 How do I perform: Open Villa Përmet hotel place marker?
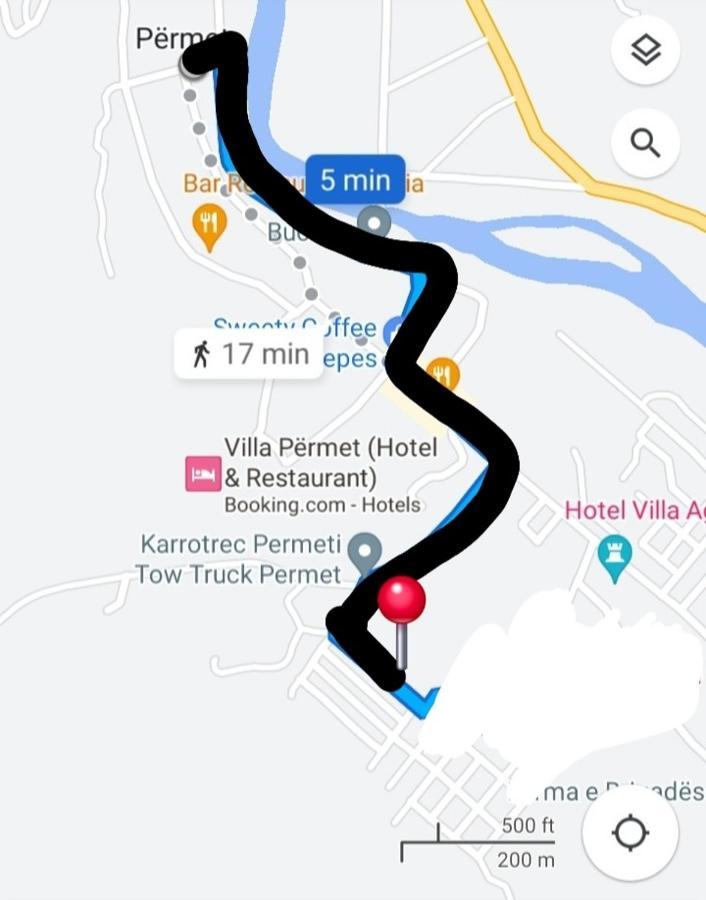pyautogui.click(x=203, y=474)
